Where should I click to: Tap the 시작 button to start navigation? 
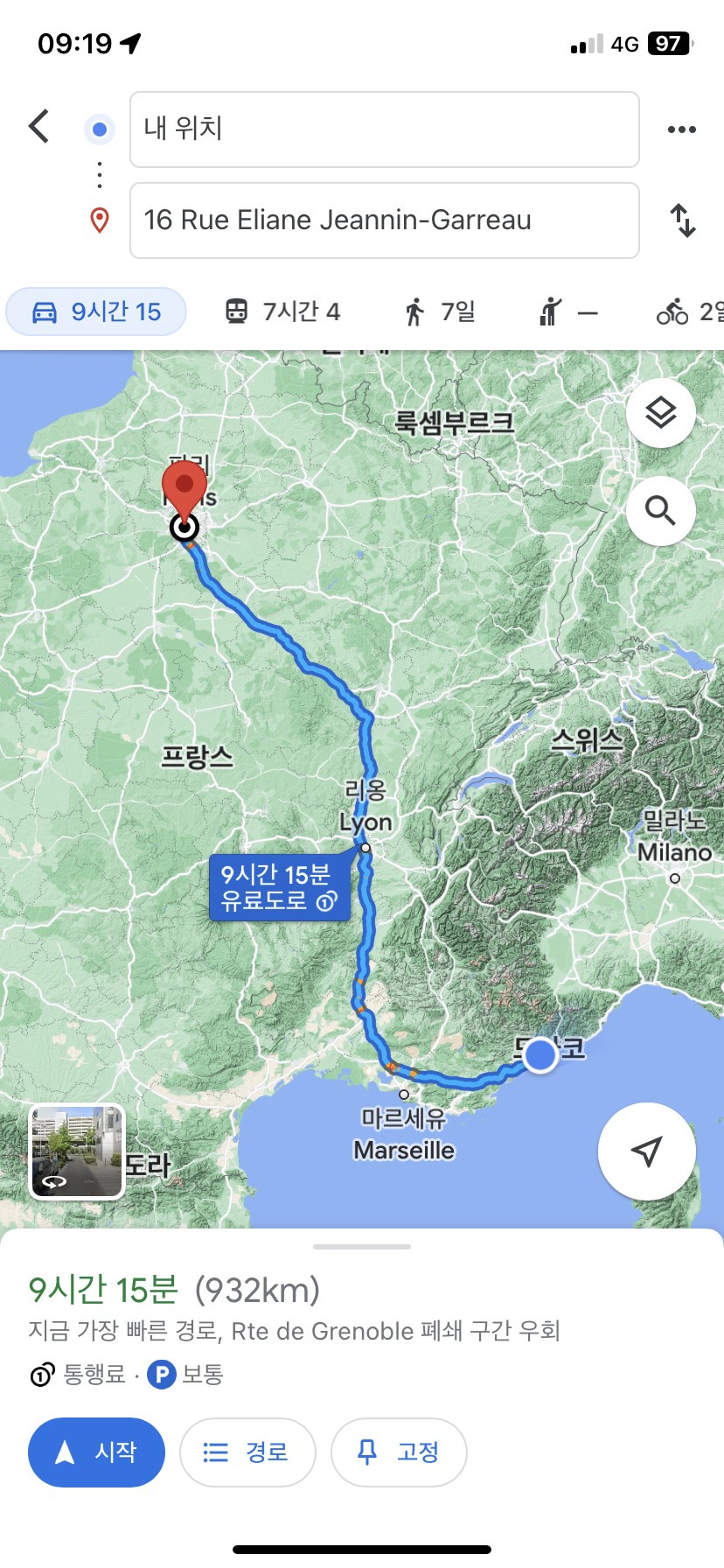pyautogui.click(x=96, y=1452)
